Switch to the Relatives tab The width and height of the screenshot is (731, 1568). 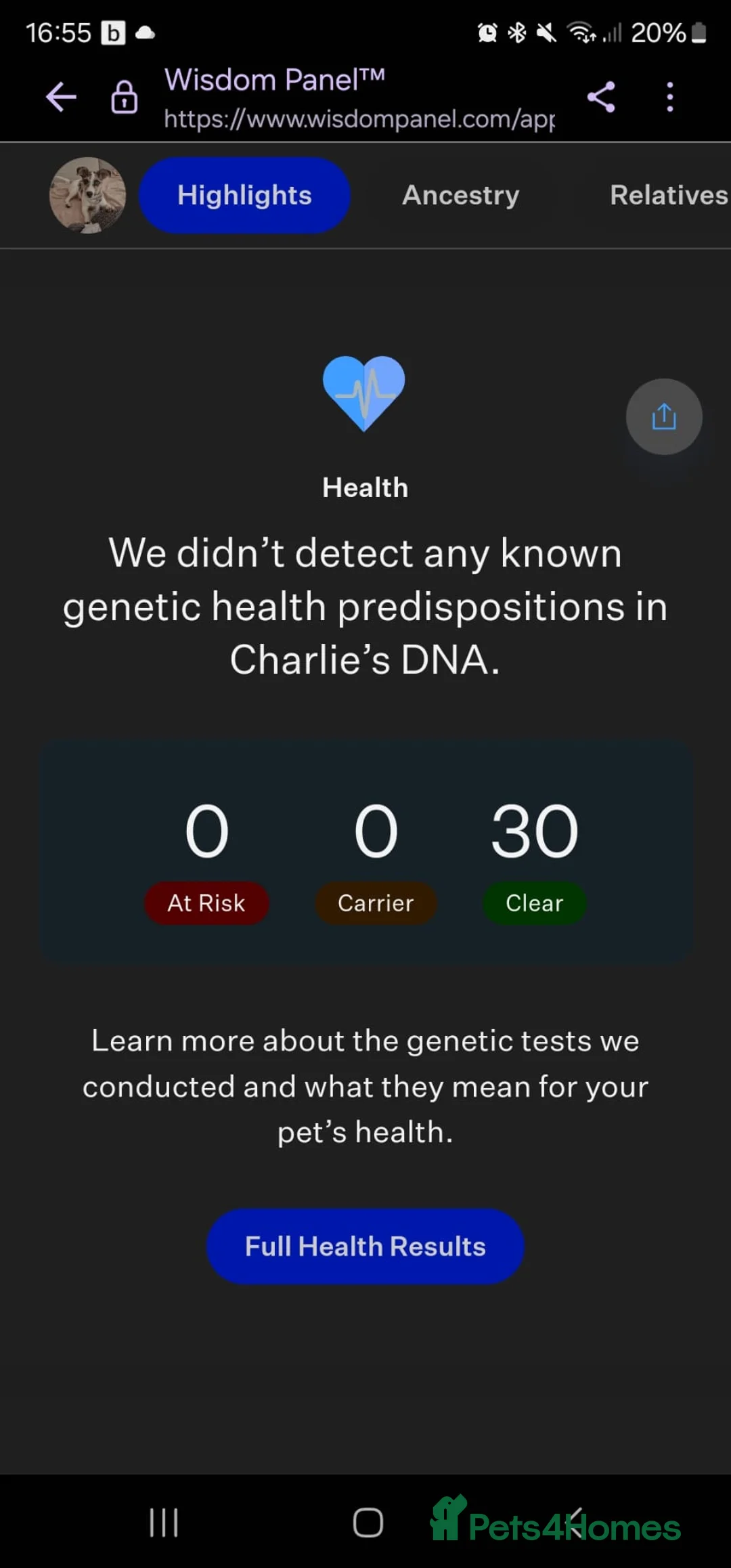[668, 195]
